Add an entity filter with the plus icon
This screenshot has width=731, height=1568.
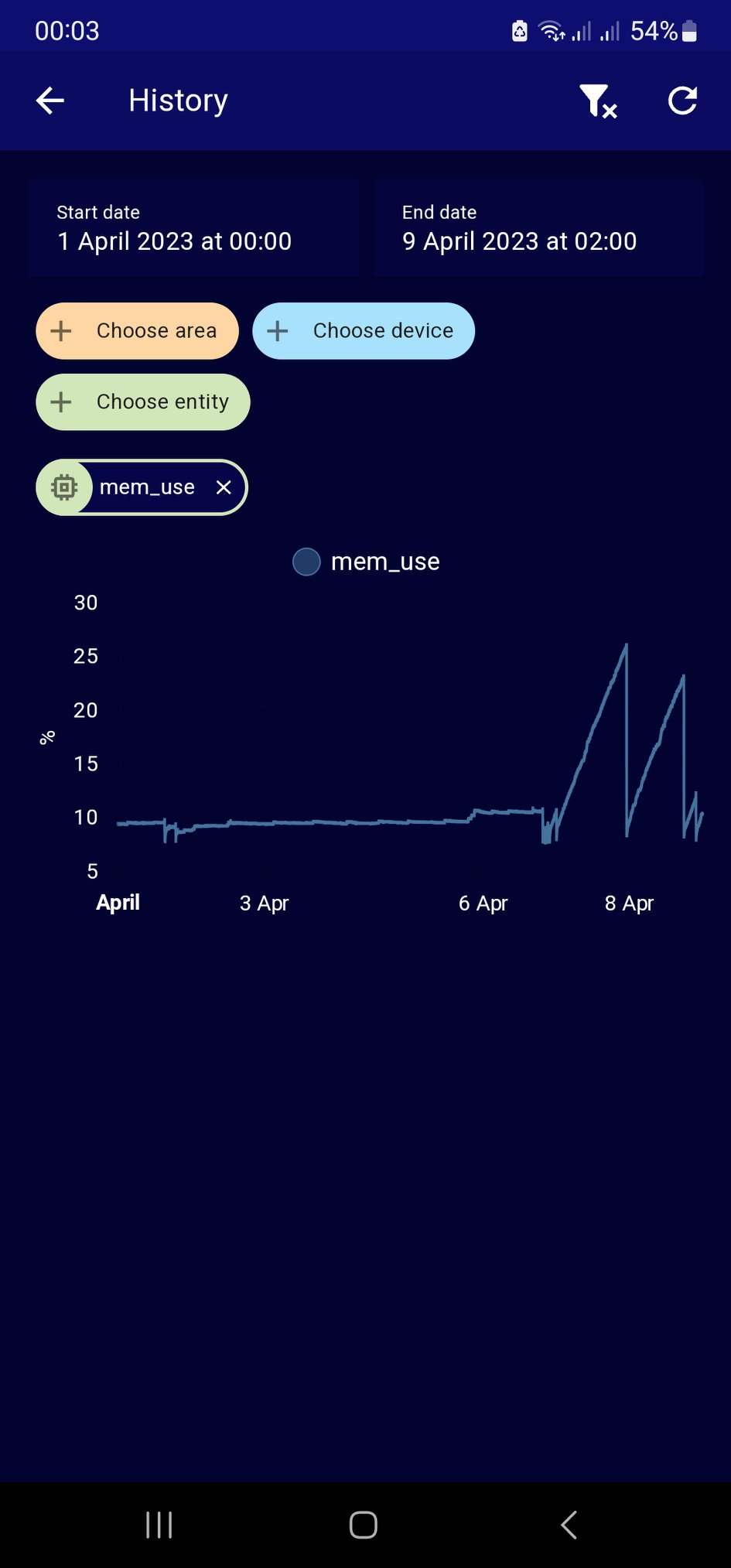tap(60, 401)
